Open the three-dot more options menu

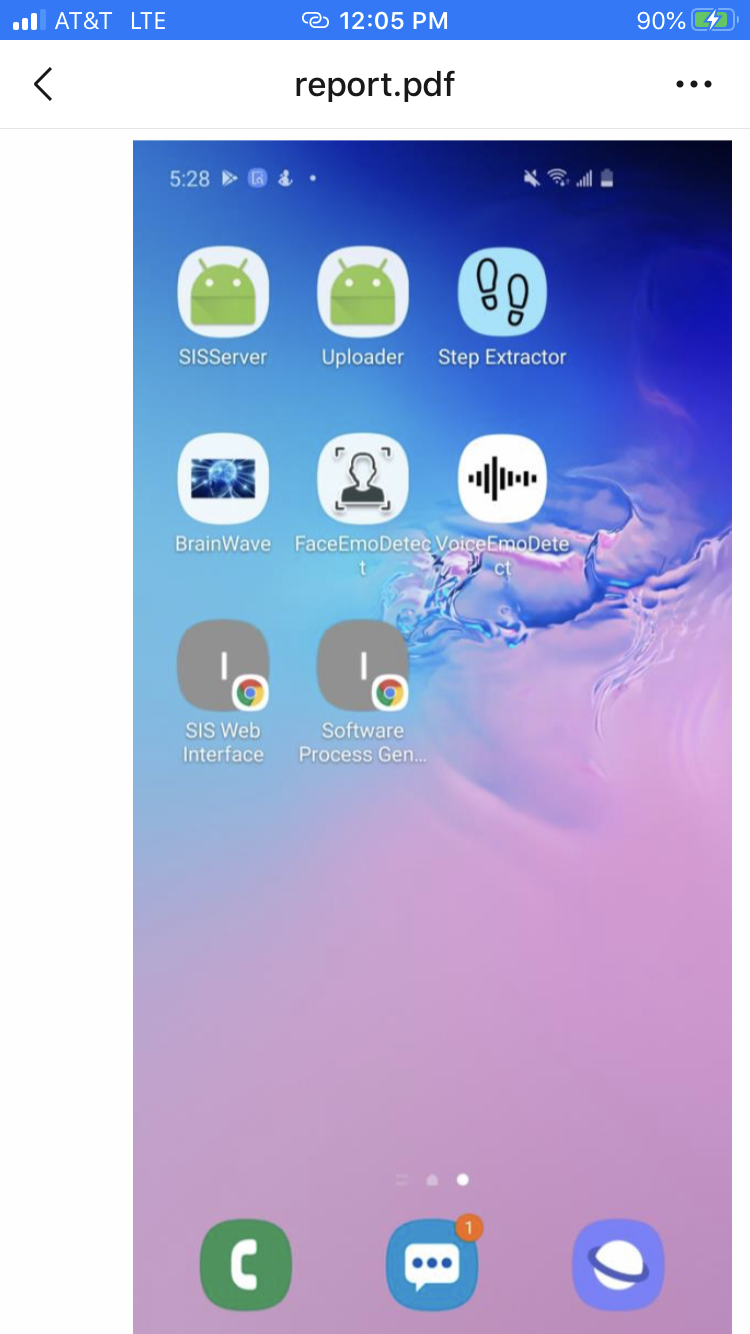pos(694,85)
